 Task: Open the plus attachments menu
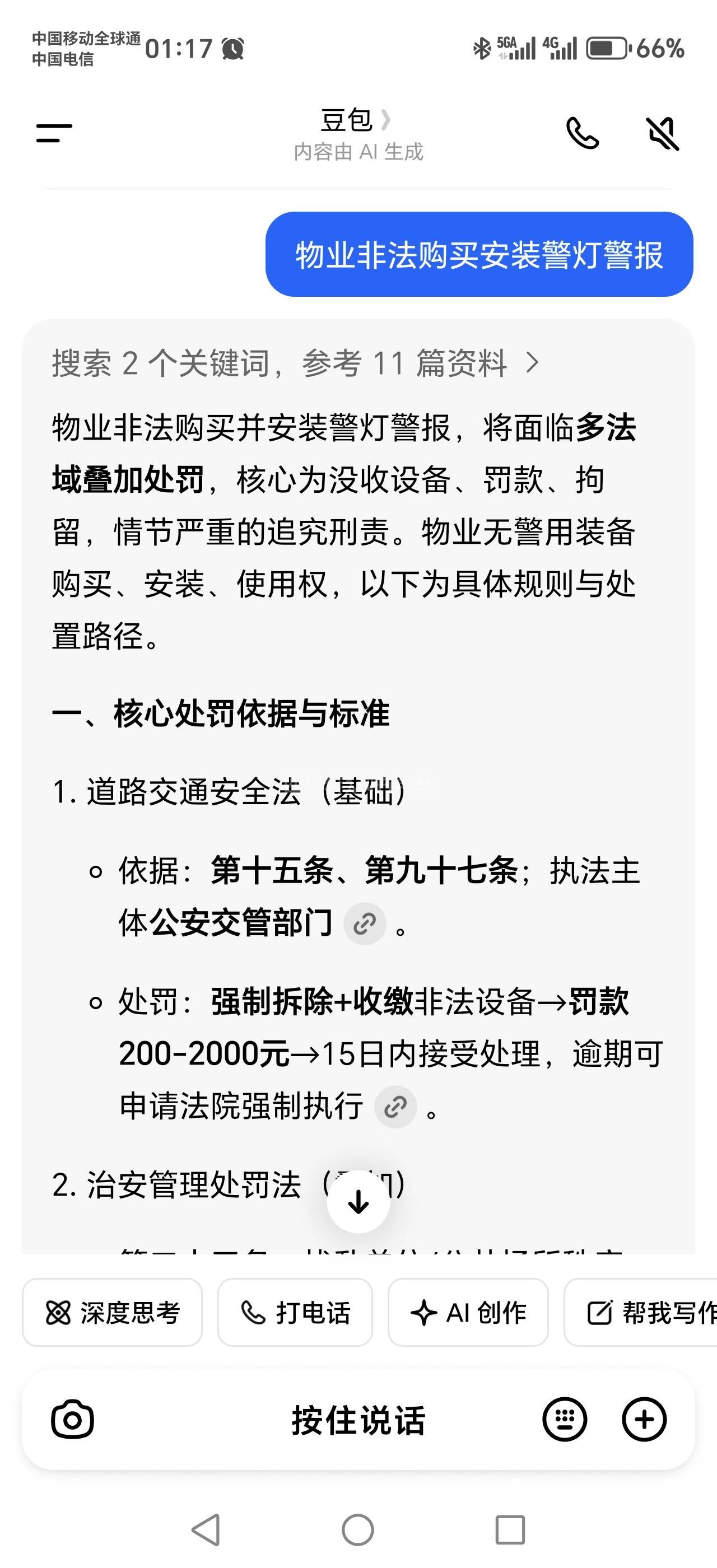point(644,1420)
